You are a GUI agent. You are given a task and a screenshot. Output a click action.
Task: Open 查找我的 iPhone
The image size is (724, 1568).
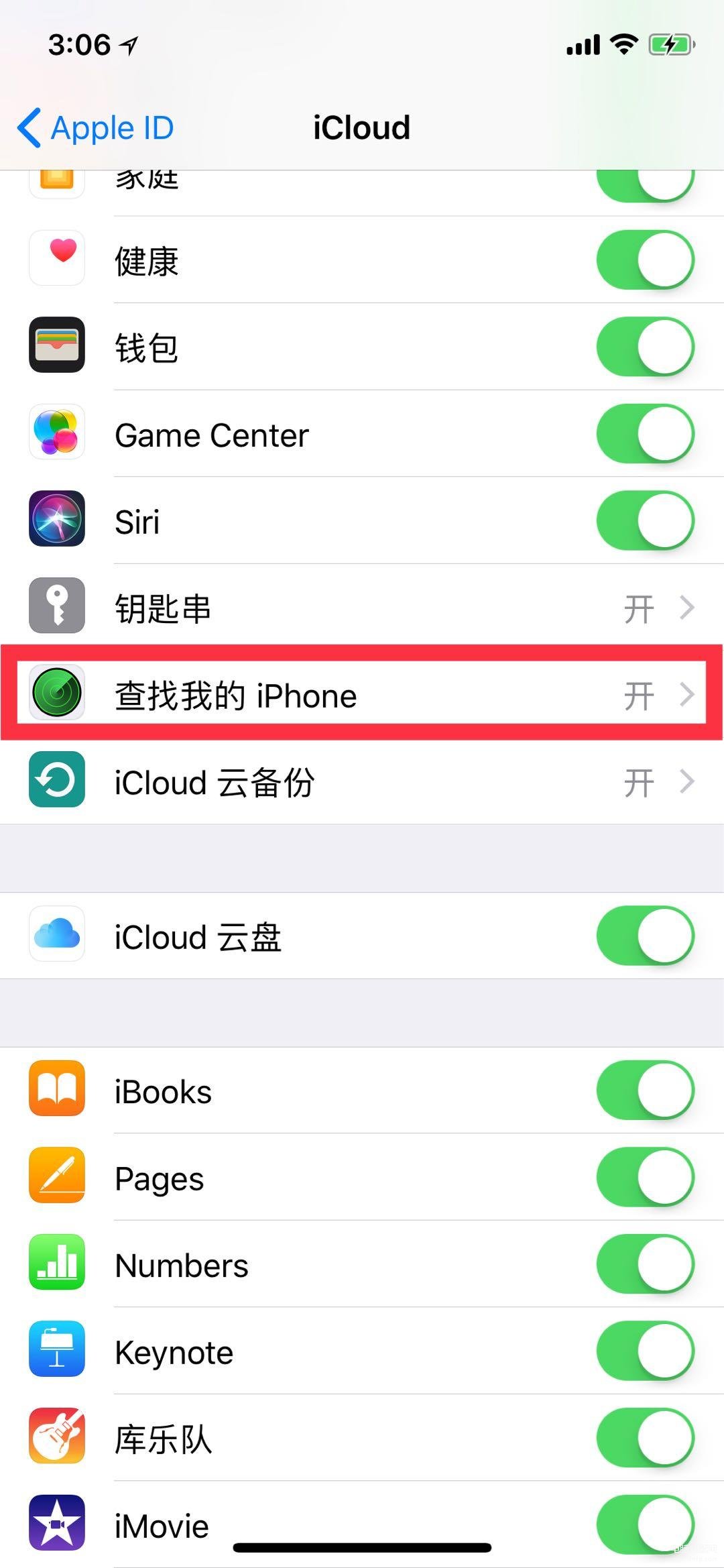pyautogui.click(x=362, y=694)
